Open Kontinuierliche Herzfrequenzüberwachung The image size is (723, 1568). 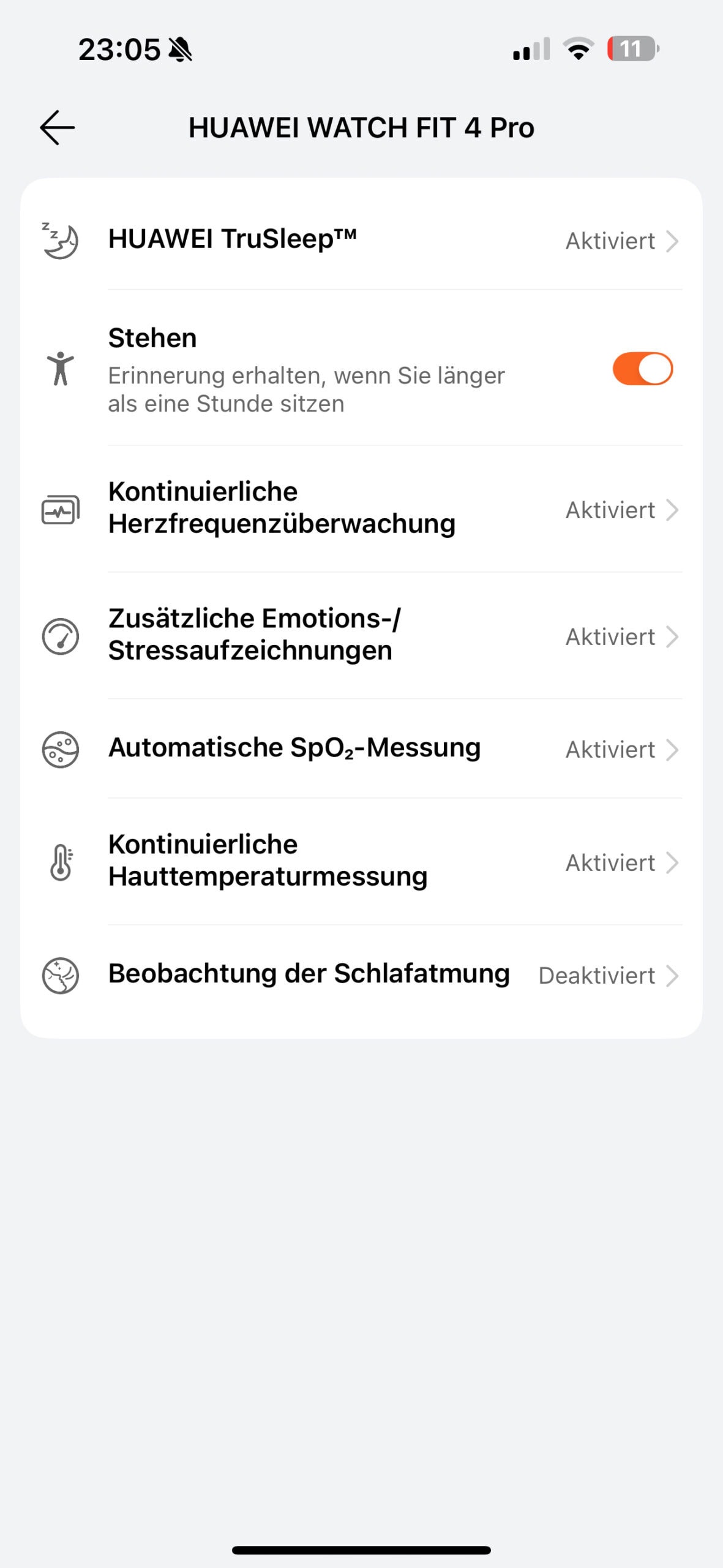point(361,509)
